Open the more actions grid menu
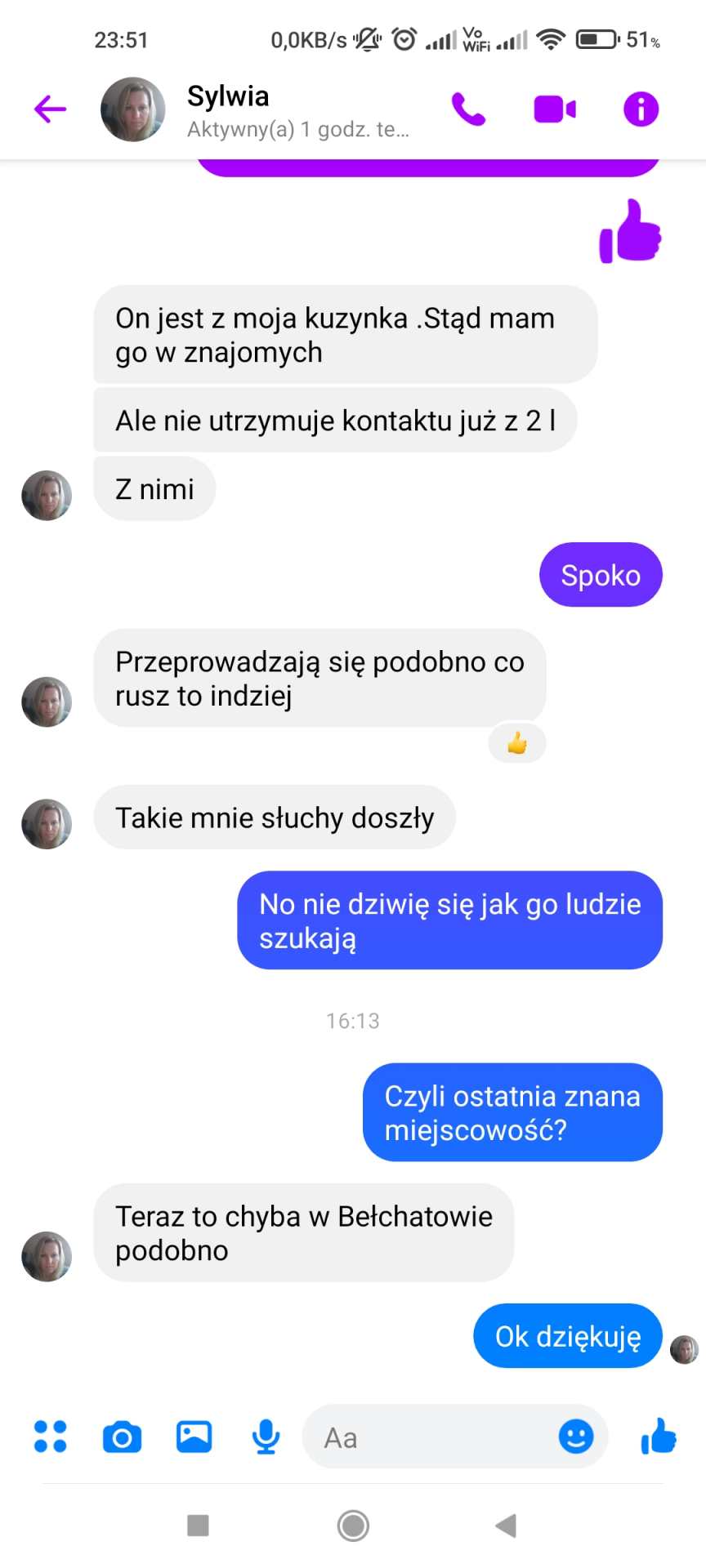The image size is (706, 1568). coord(50,1437)
